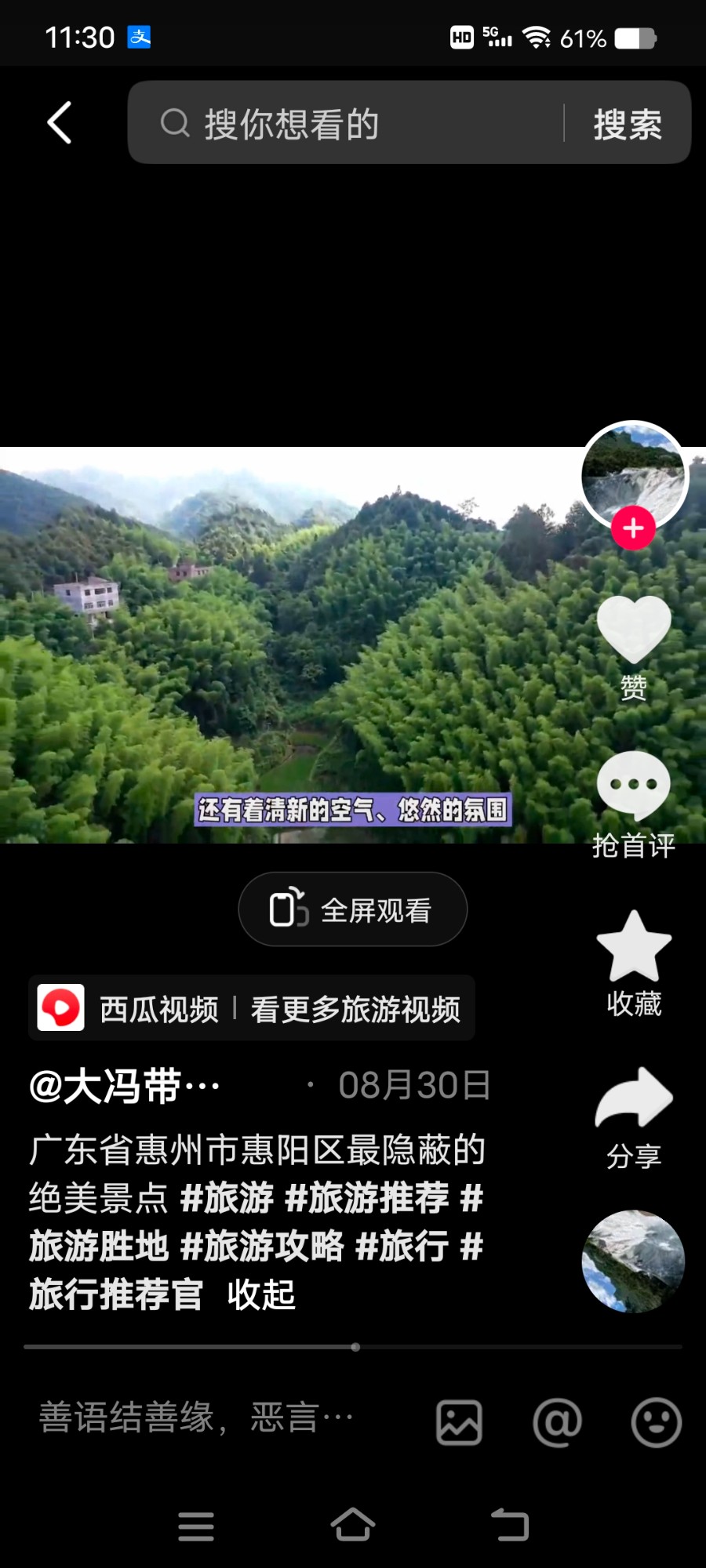
Task: Open the spinning music disc
Action: [x=633, y=1261]
